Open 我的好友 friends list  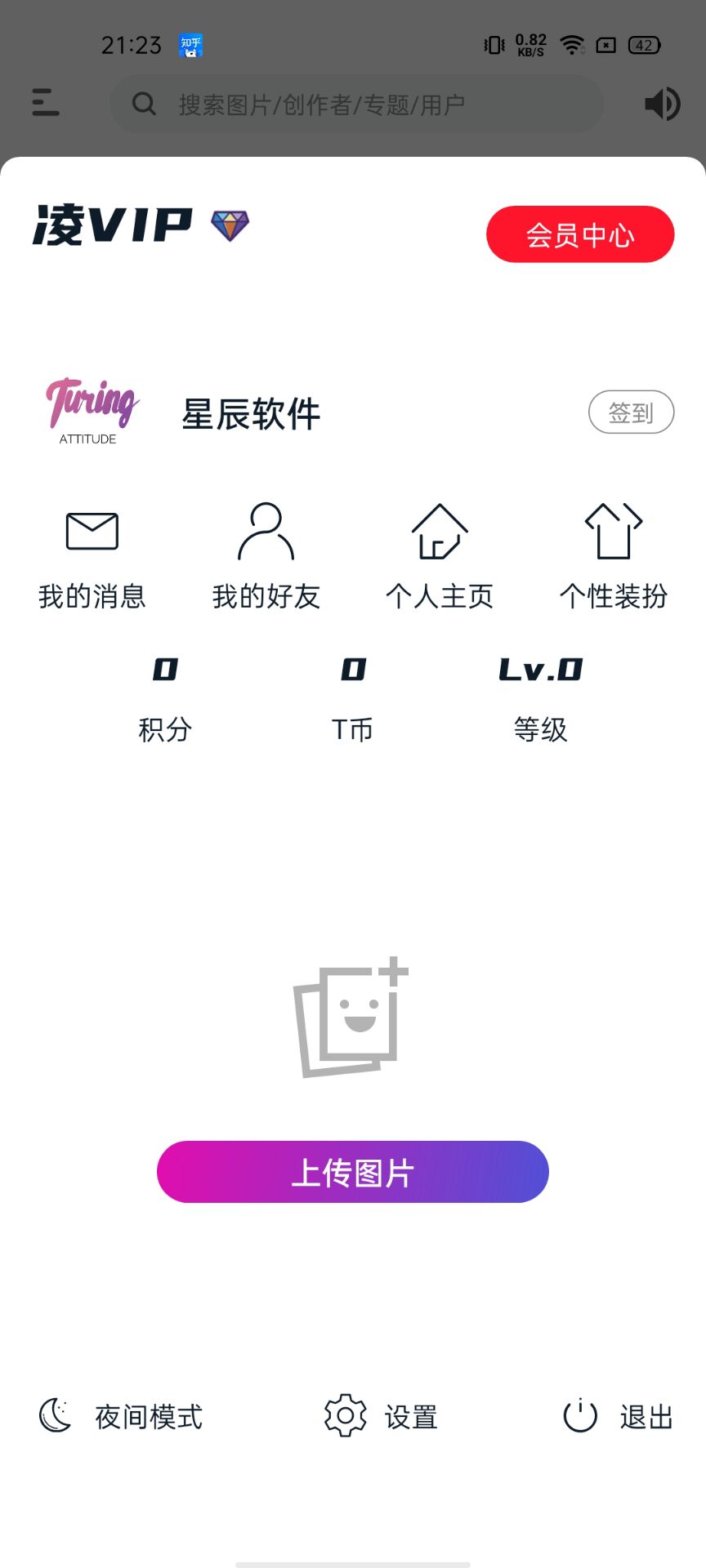point(266,557)
